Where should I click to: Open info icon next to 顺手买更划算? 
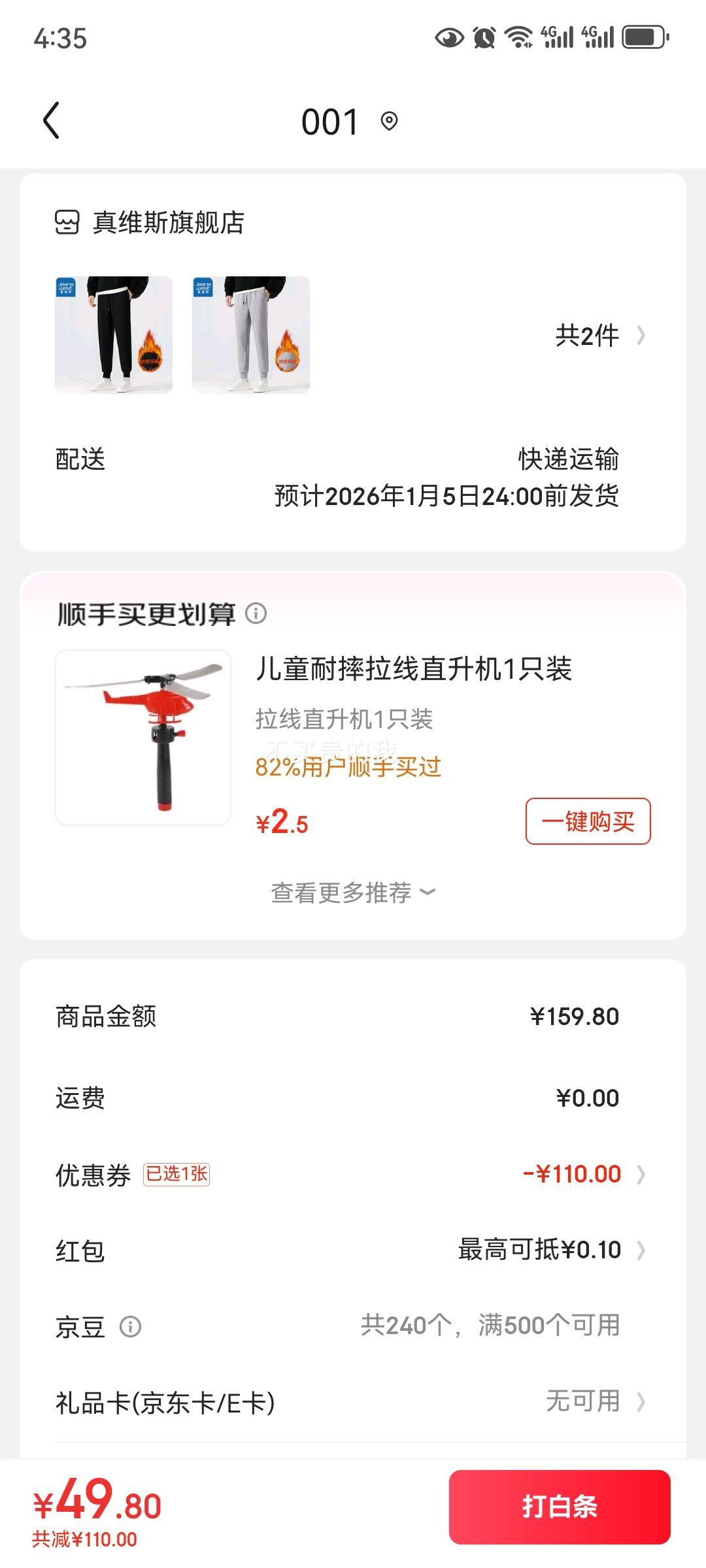[x=256, y=613]
